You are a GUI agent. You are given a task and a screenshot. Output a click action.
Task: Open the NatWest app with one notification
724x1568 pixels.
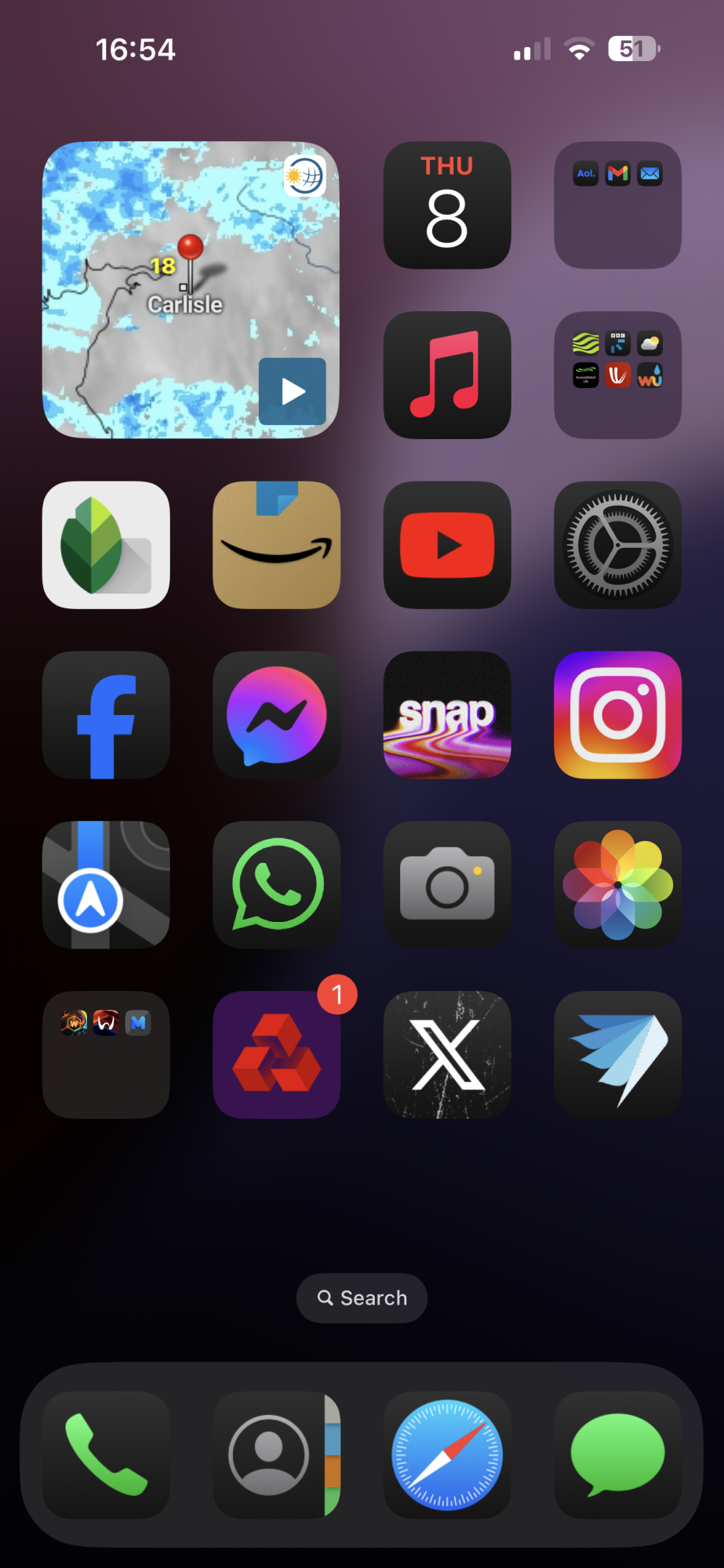276,1054
